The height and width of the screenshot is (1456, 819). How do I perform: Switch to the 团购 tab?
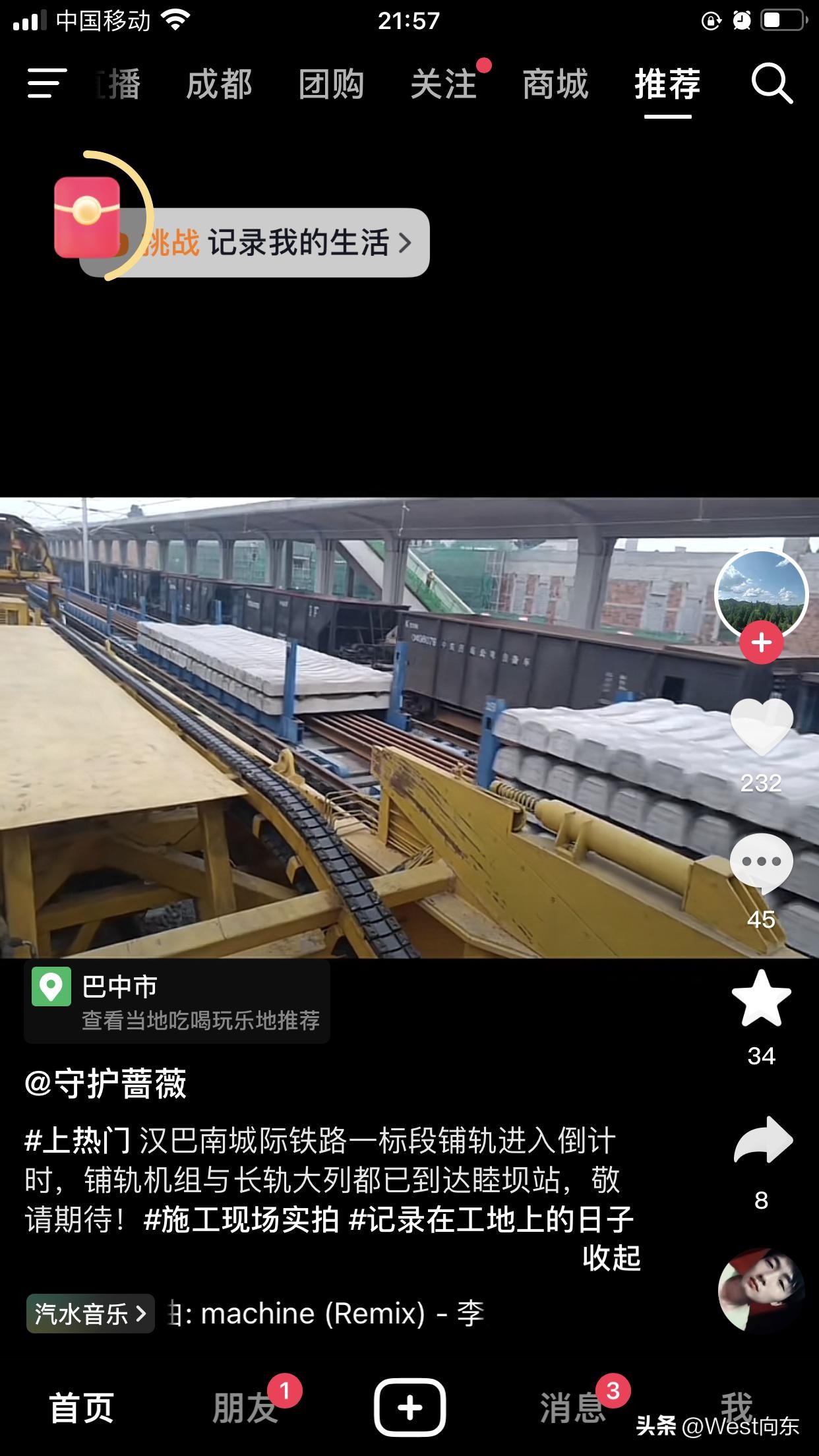pos(331,84)
